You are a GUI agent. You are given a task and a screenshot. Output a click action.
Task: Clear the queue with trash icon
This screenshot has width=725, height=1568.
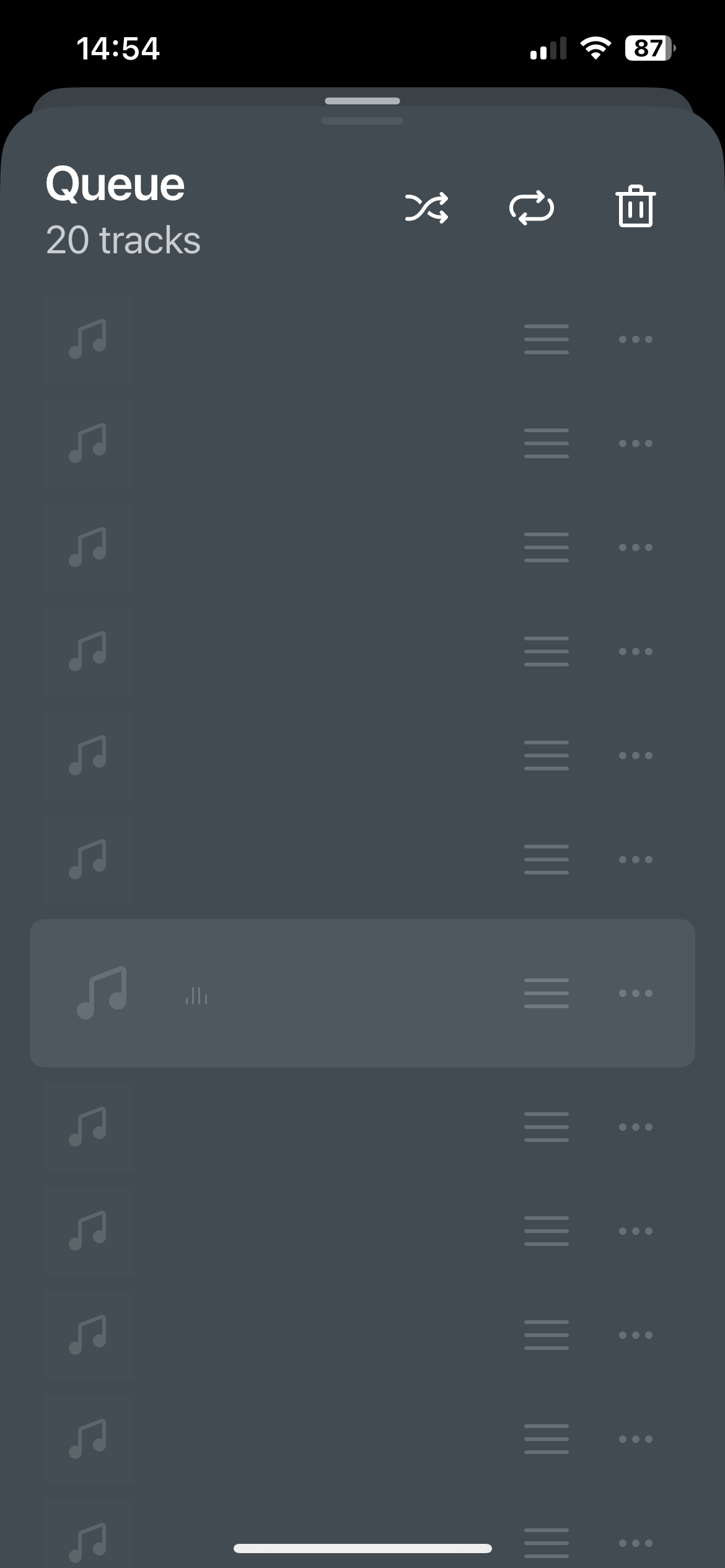coord(635,207)
